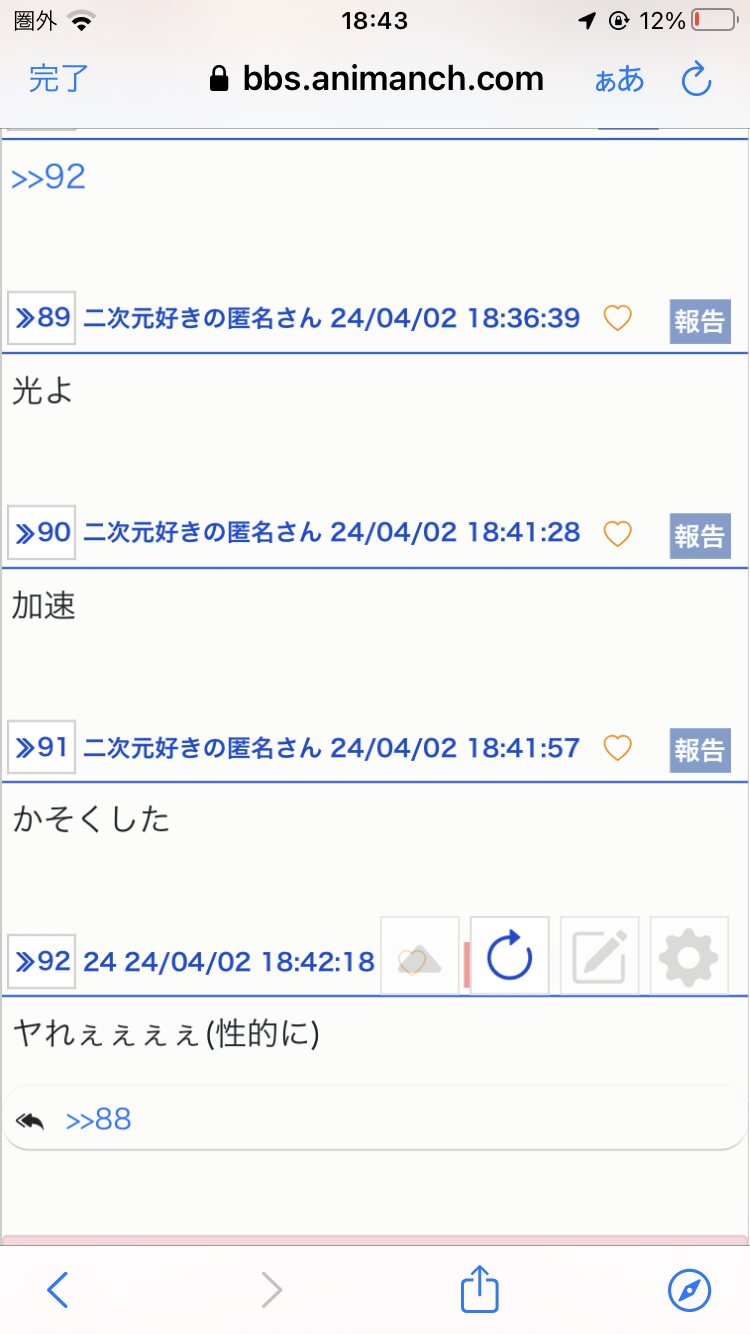750x1334 pixels.
Task: Like post 89 with the heart
Action: tap(618, 319)
